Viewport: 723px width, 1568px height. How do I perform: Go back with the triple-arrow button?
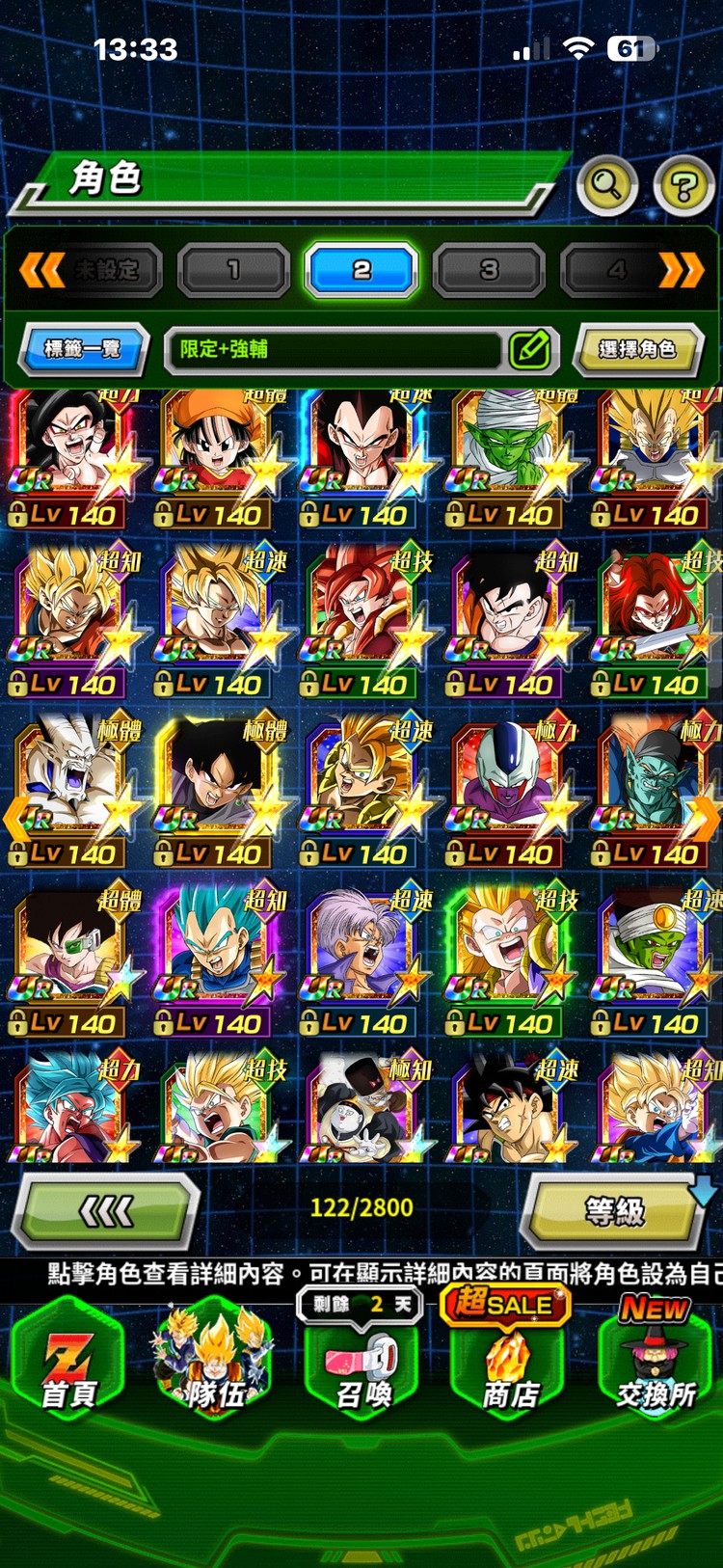pos(106,1211)
